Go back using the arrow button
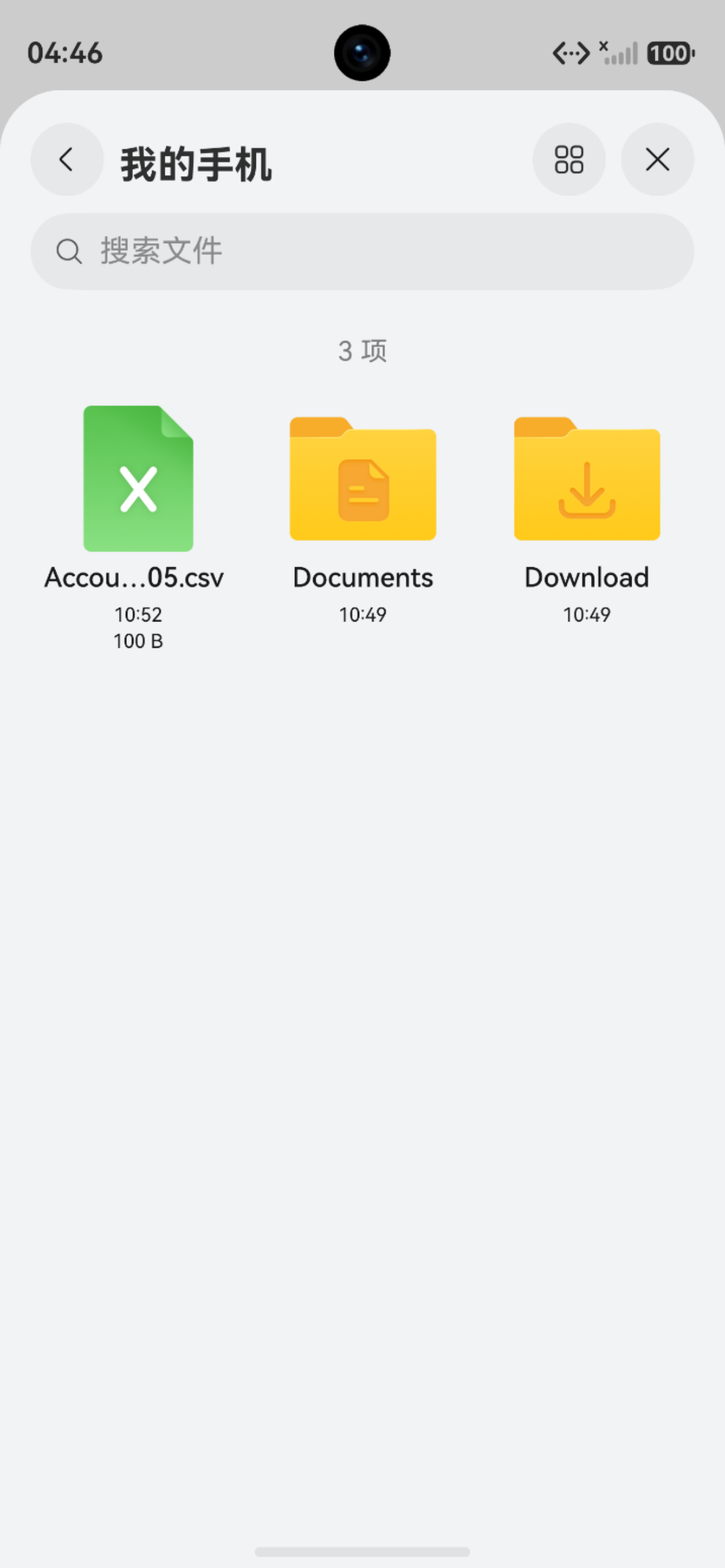The width and height of the screenshot is (725, 1568). click(x=67, y=159)
